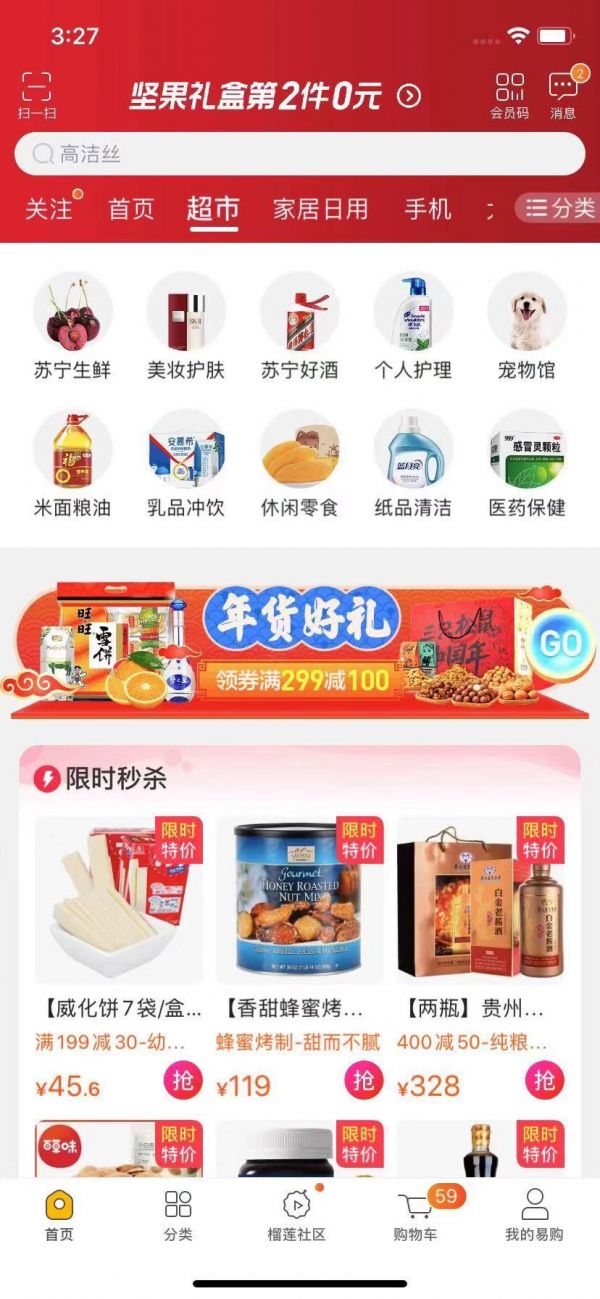Tap 抢 on the 威化饼 deal
This screenshot has width=600, height=1299.
pyautogui.click(x=183, y=1080)
